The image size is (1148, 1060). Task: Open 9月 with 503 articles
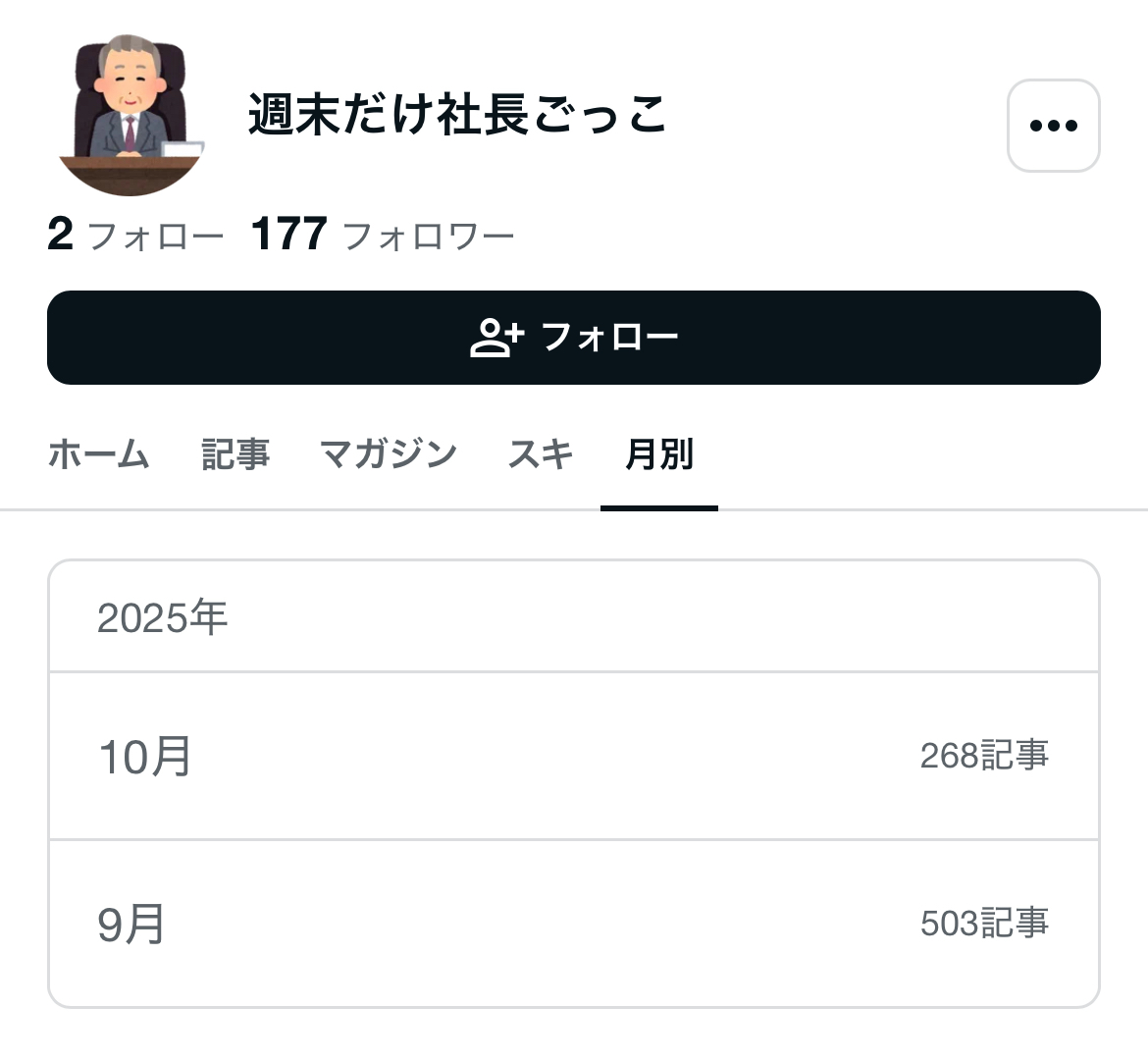(574, 924)
